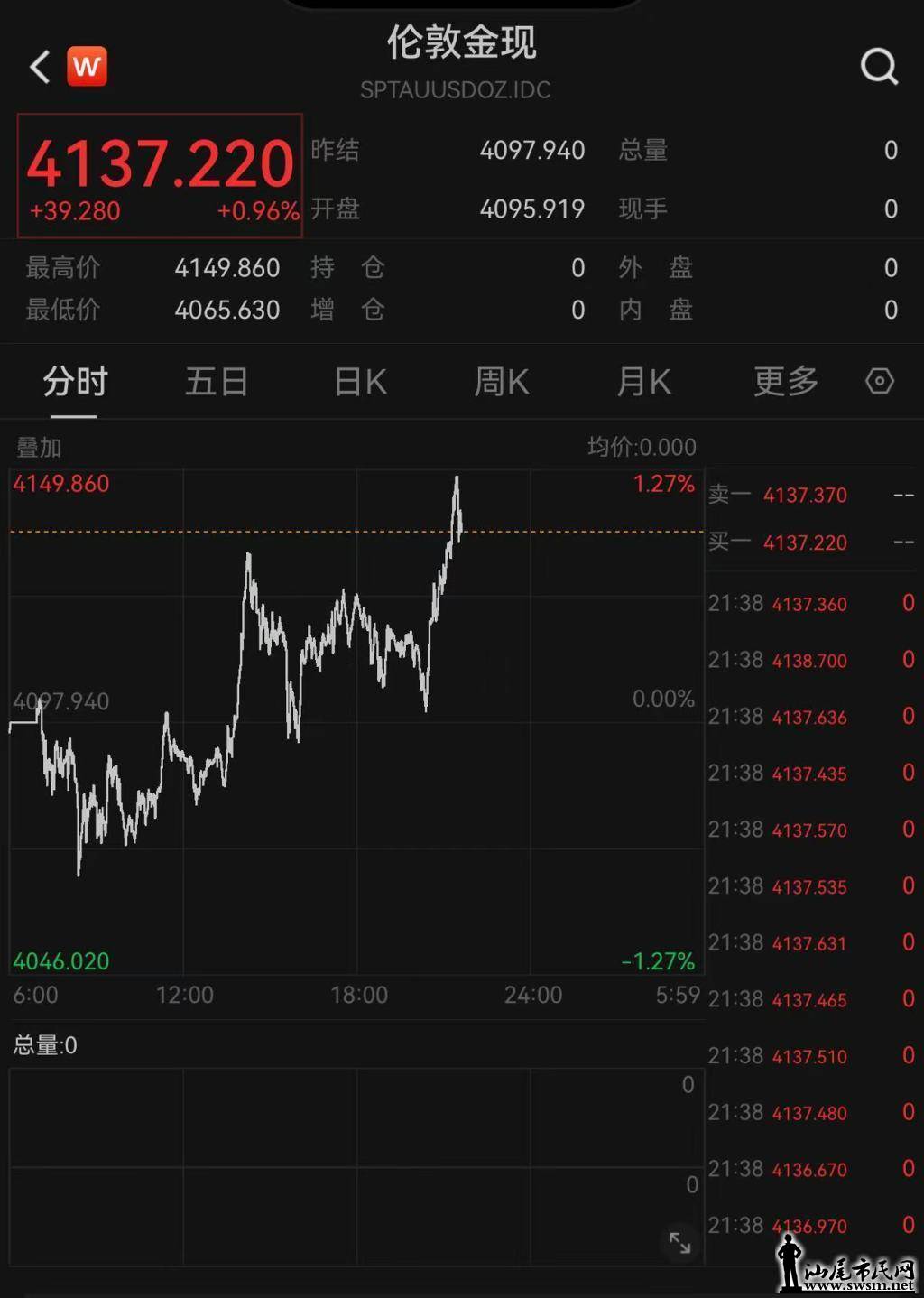924x1298 pixels.
Task: Select the 周K chart tab
Action: [502, 382]
